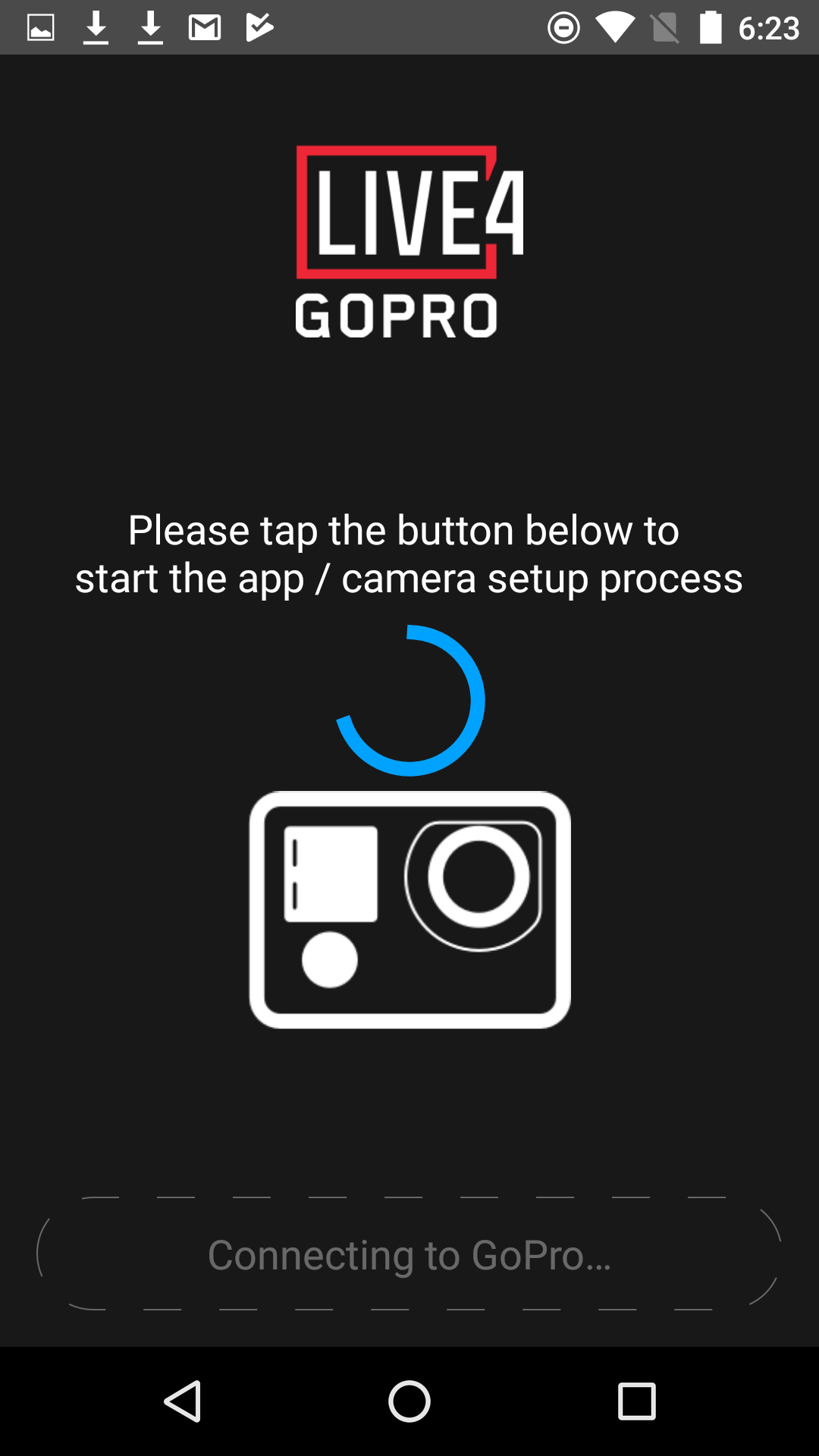Open the recent apps view
This screenshot has width=819, height=1456.
[x=636, y=1401]
